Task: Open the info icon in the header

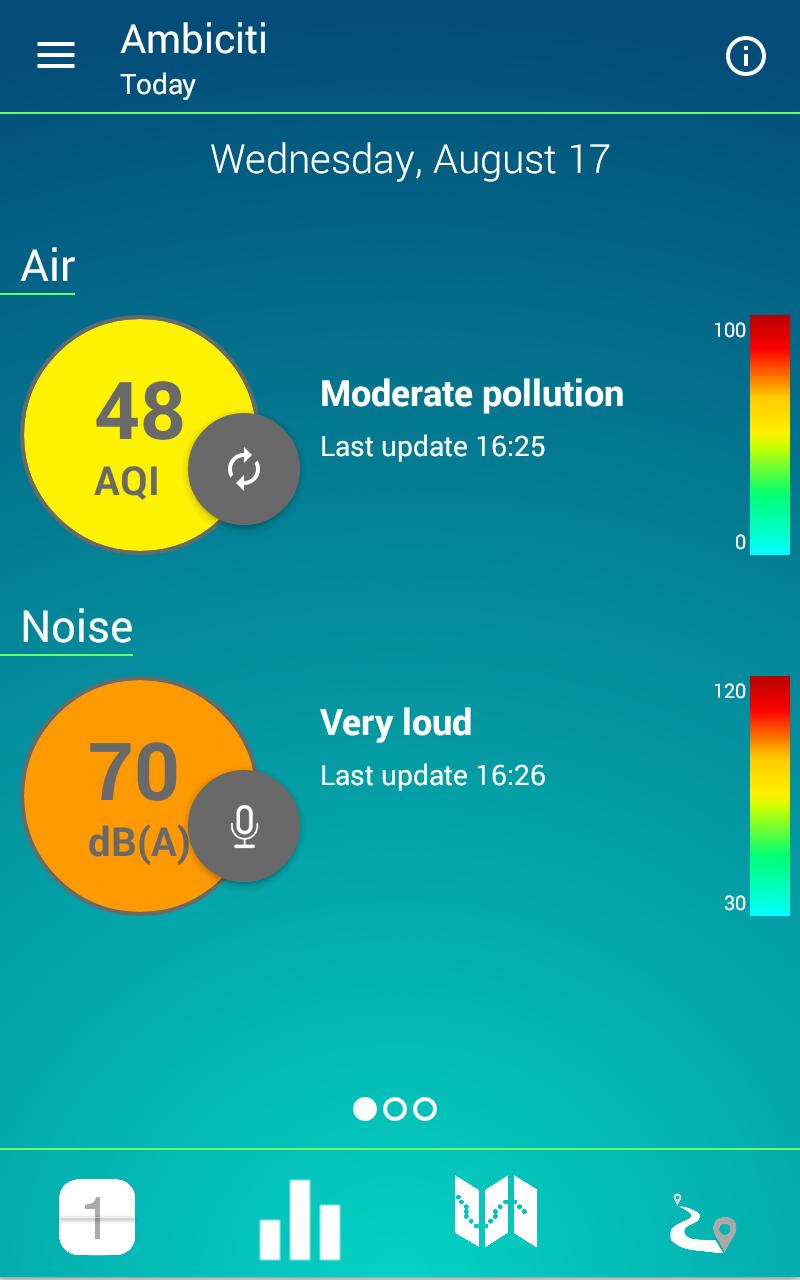Action: tap(745, 57)
